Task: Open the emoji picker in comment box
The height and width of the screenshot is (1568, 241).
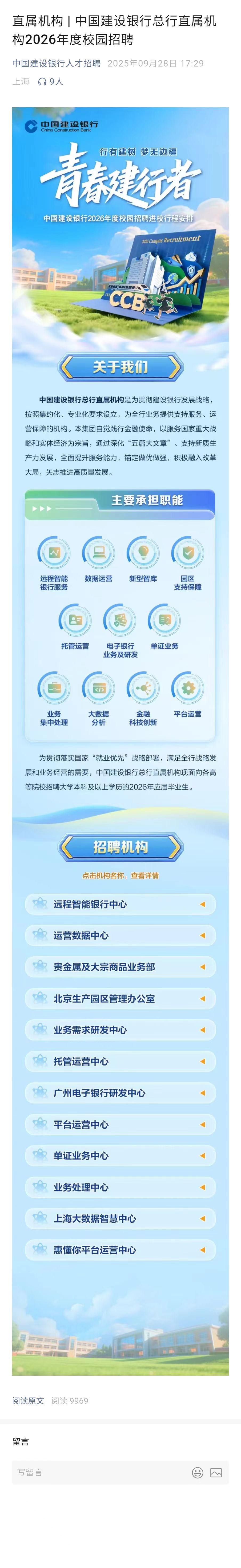Action: [x=197, y=1472]
